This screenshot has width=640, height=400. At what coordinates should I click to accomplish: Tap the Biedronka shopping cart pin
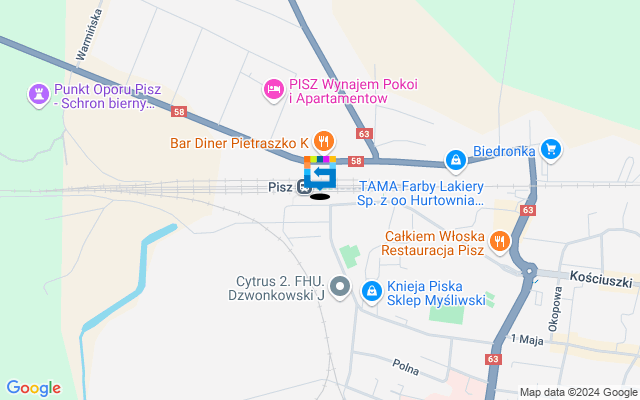[549, 149]
